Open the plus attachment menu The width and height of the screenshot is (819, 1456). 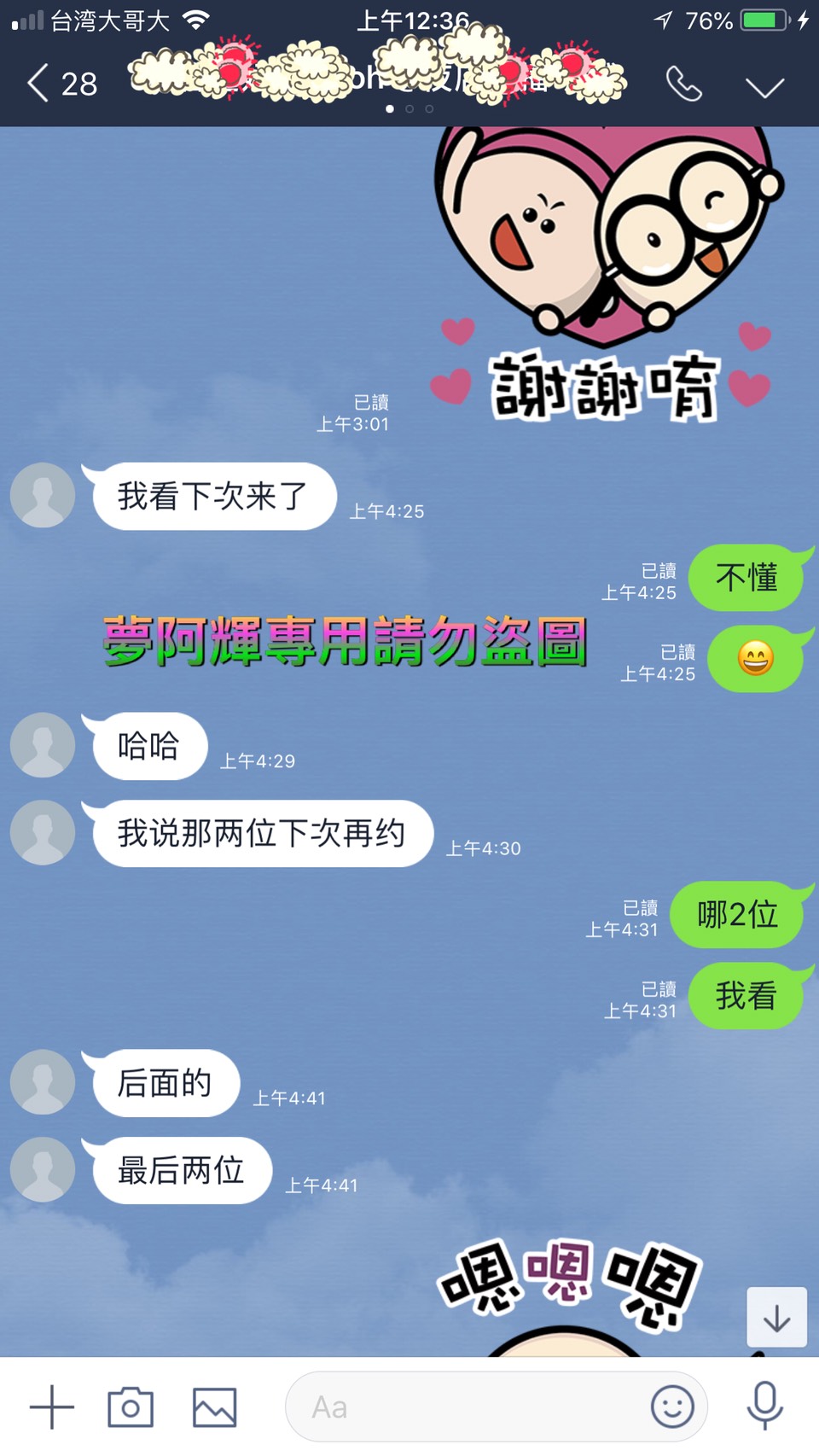[52, 1406]
